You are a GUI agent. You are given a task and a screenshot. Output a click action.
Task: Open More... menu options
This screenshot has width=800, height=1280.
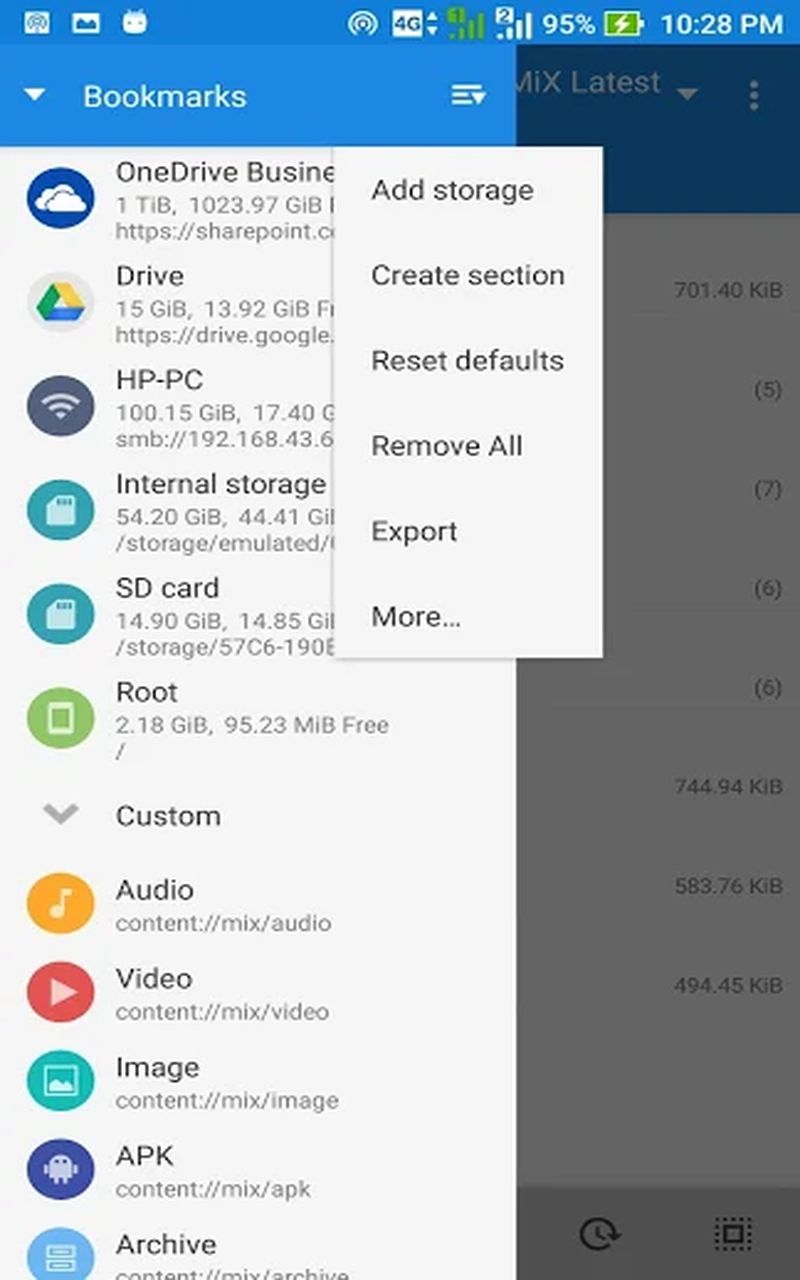point(416,617)
